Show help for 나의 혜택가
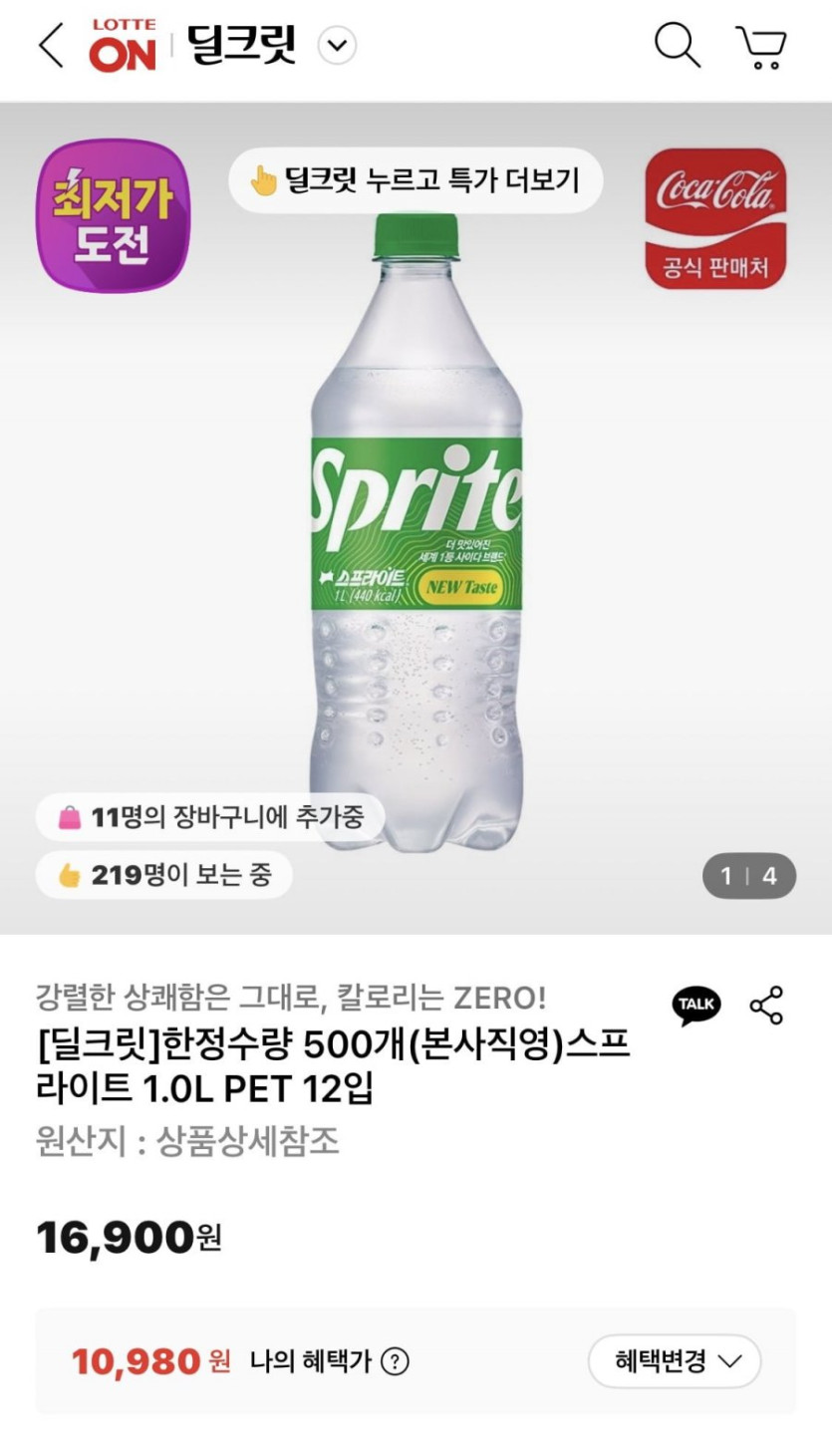The image size is (832, 1456). click(396, 1361)
